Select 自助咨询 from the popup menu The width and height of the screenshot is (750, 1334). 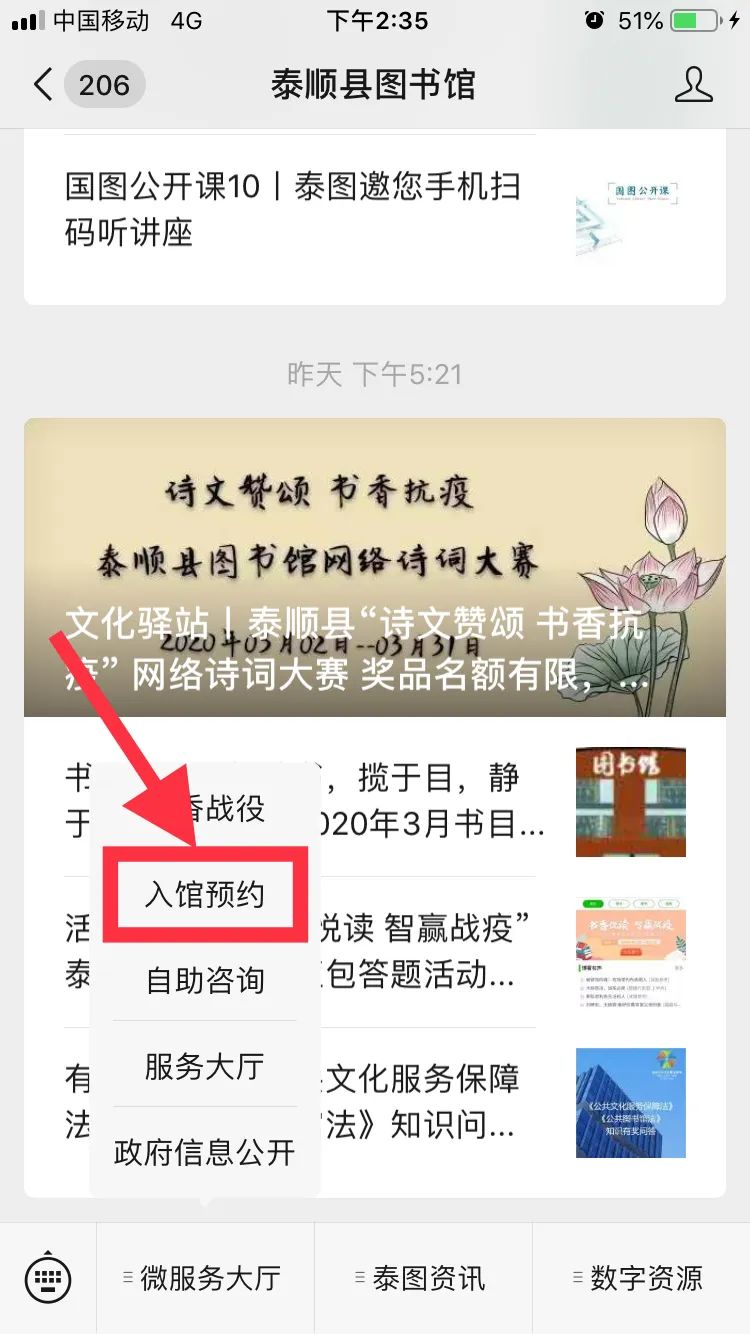pos(205,981)
